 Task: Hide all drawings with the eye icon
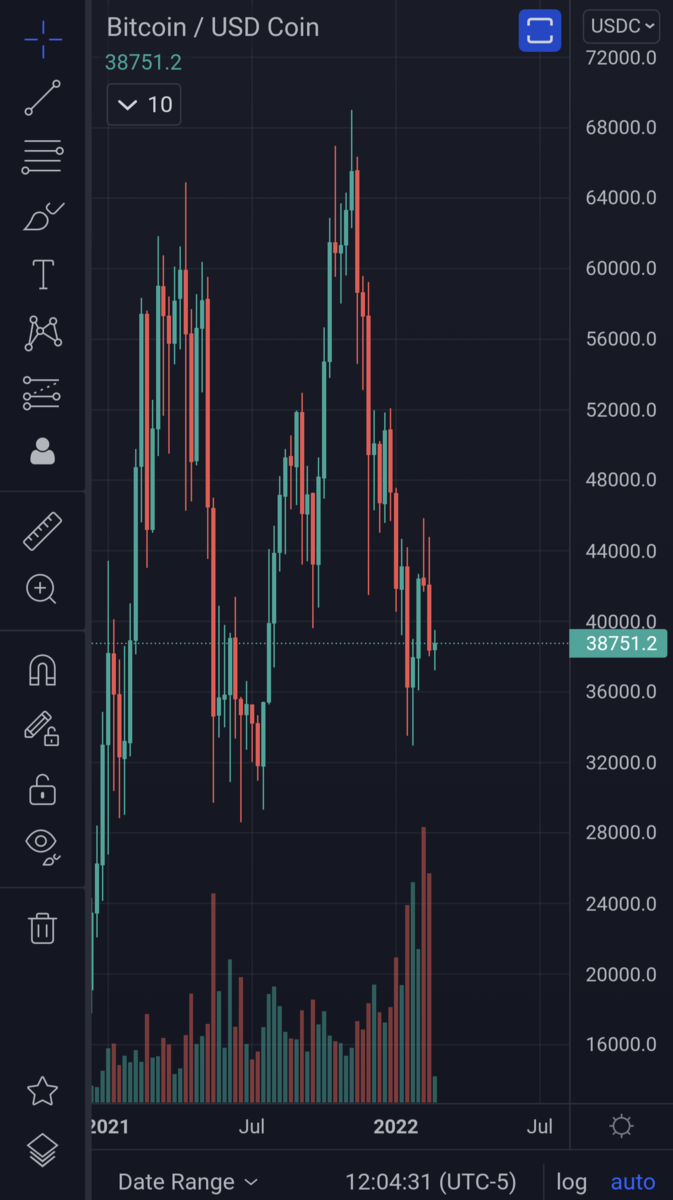(x=42, y=845)
